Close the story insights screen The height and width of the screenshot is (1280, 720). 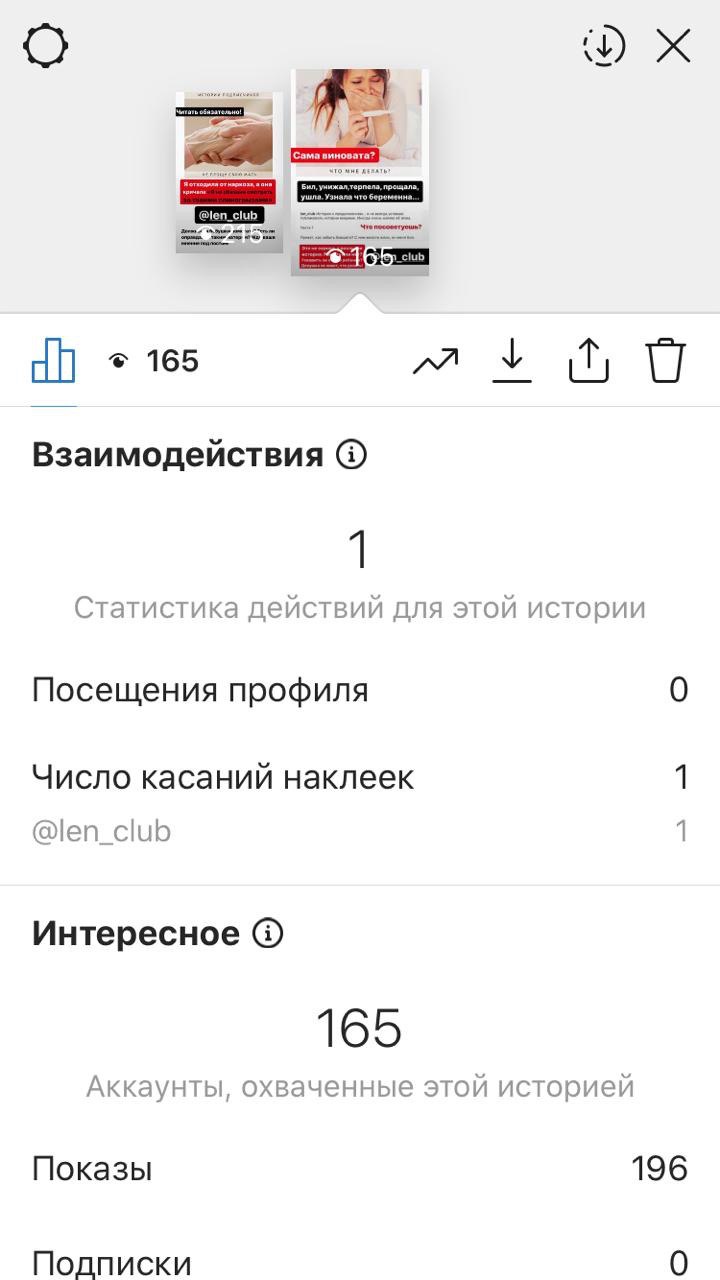[673, 46]
